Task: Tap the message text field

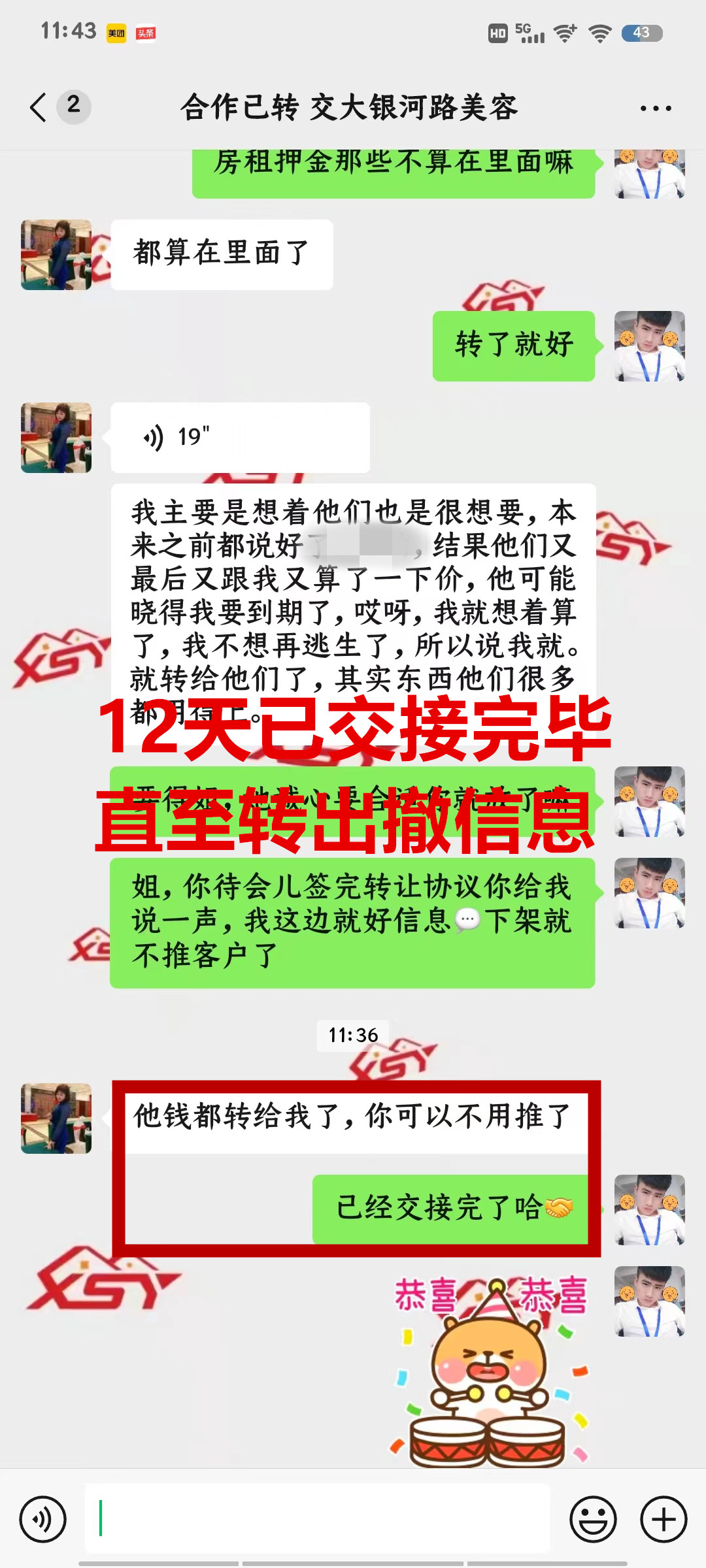Action: 318,1518
